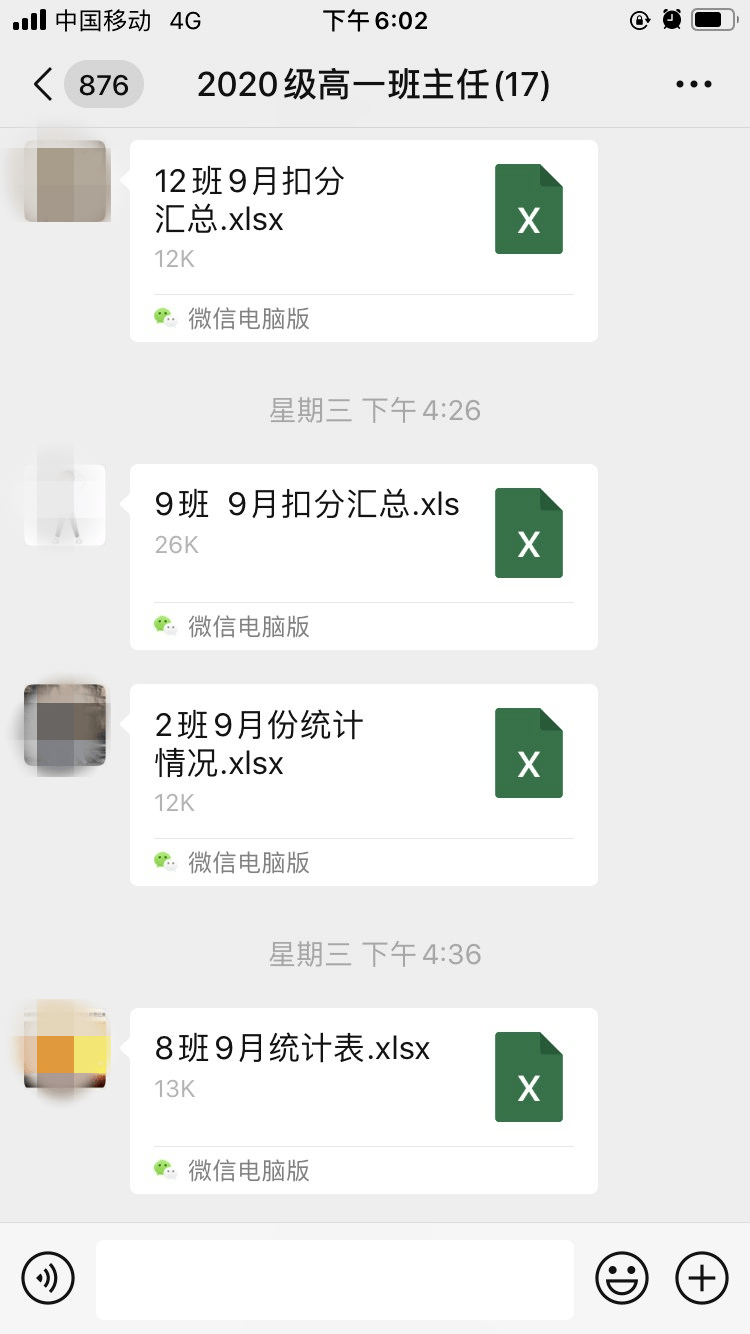The height and width of the screenshot is (1334, 750).
Task: Open the file 8班9月统计表.xlsx
Action: (364, 1101)
